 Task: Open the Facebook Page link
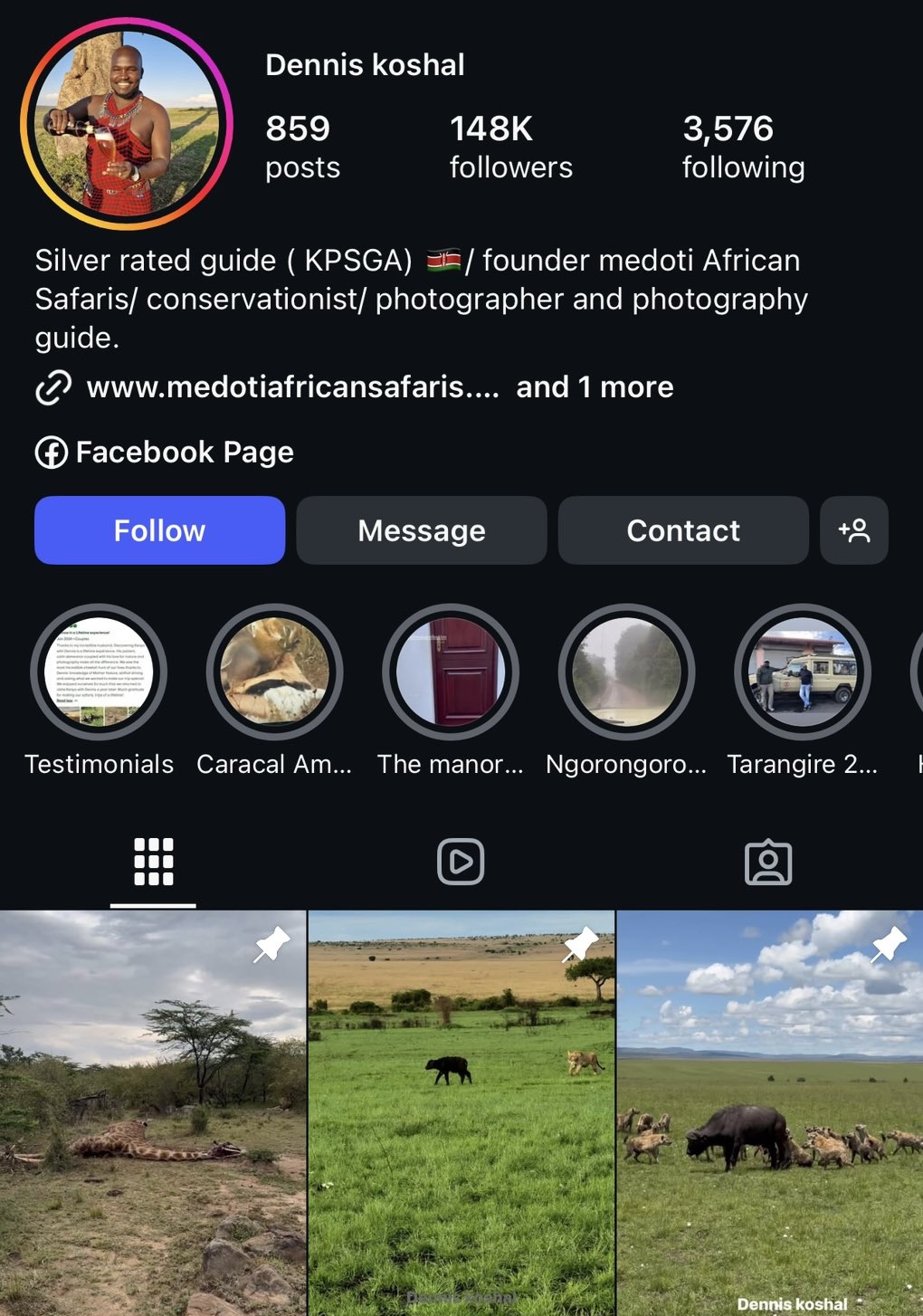(184, 452)
